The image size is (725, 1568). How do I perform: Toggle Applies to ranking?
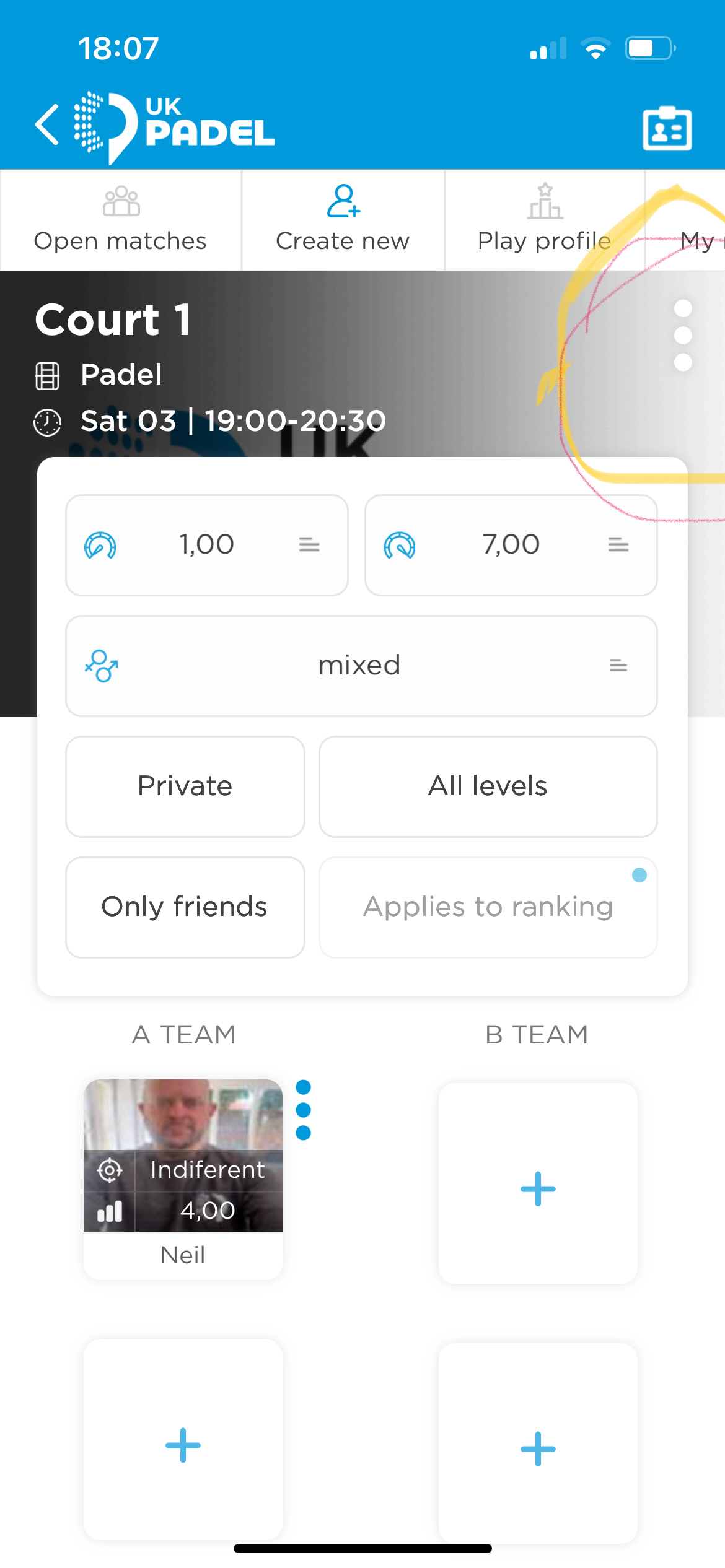[x=488, y=907]
